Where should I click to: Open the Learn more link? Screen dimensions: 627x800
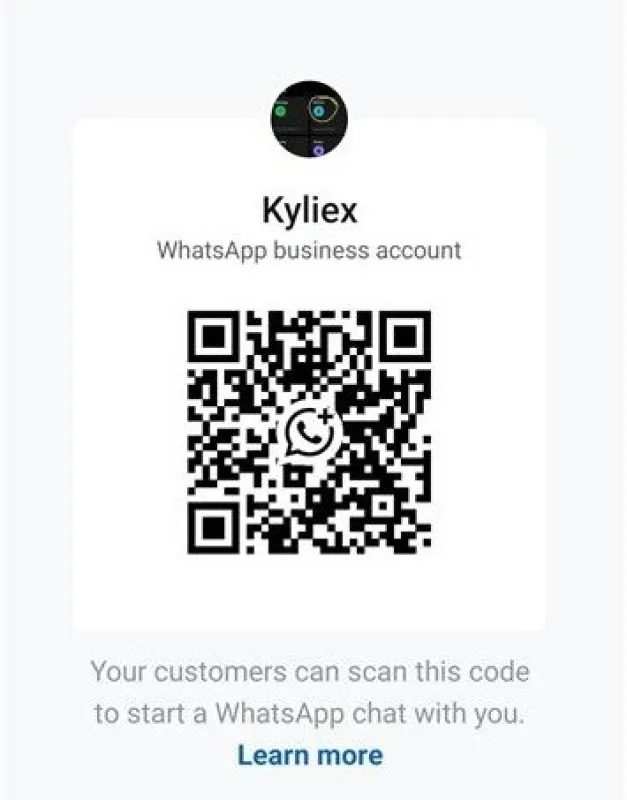[310, 754]
